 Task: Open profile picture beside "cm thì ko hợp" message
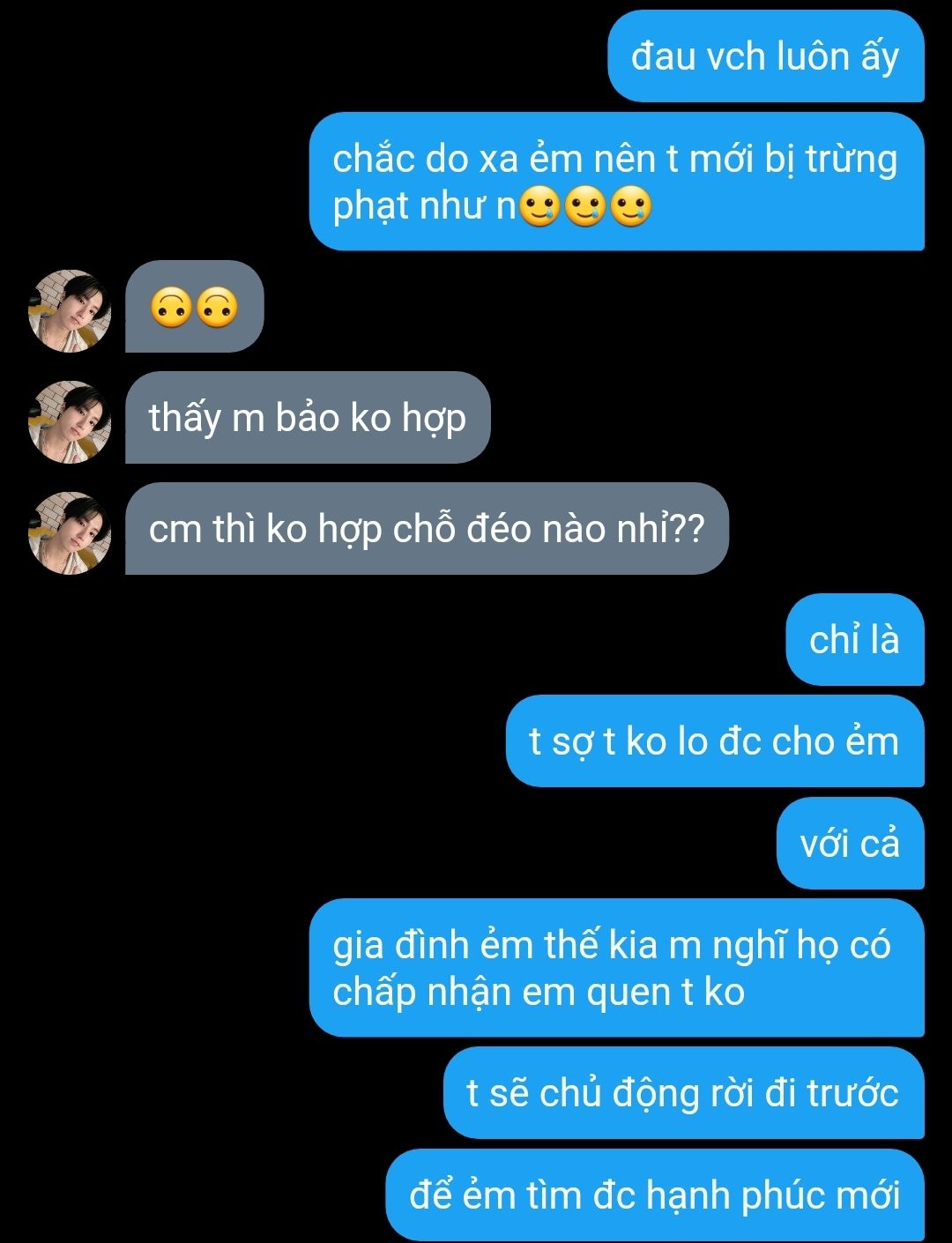pos(70,532)
